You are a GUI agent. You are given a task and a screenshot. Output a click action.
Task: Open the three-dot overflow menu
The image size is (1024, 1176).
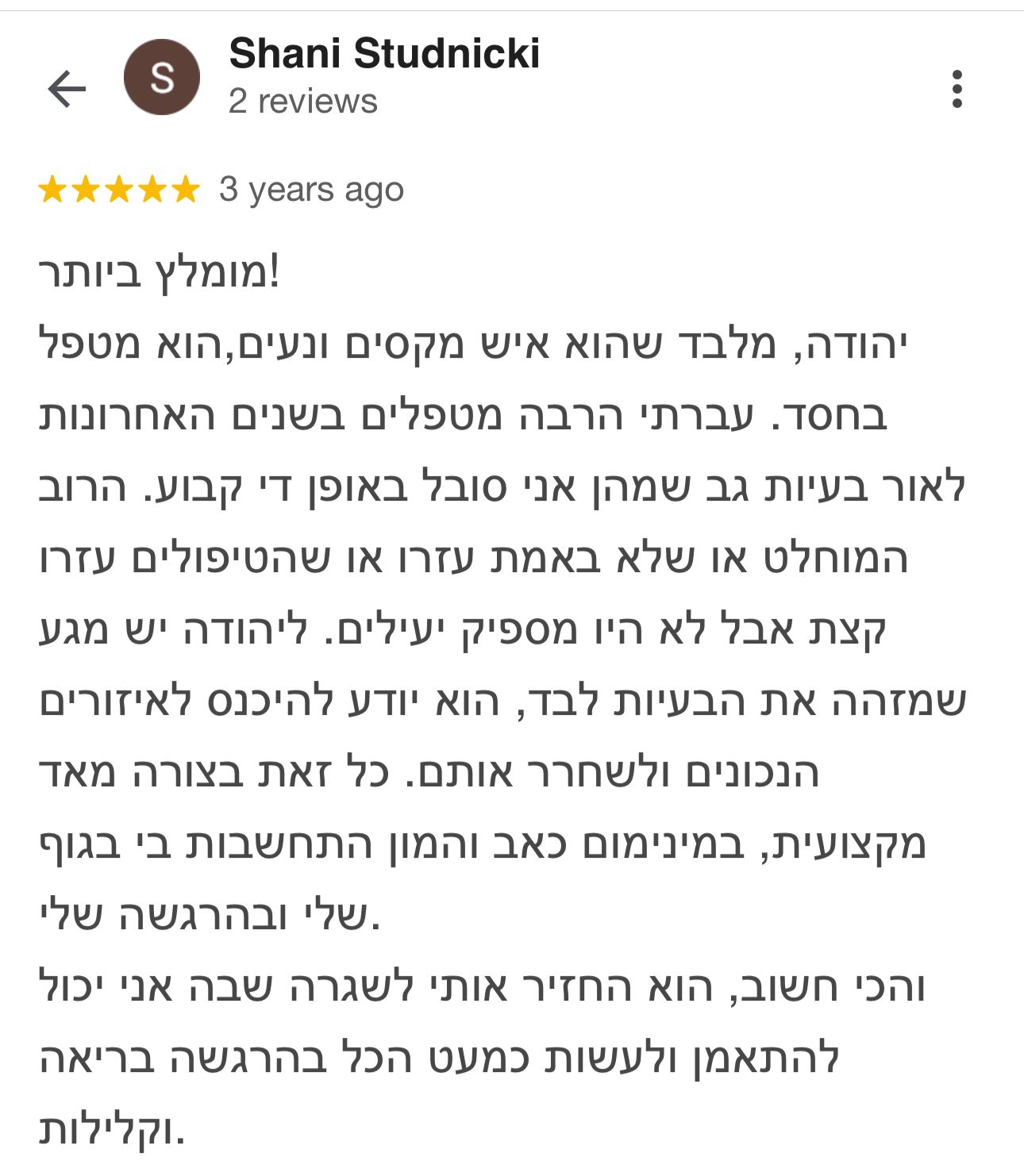tap(957, 89)
